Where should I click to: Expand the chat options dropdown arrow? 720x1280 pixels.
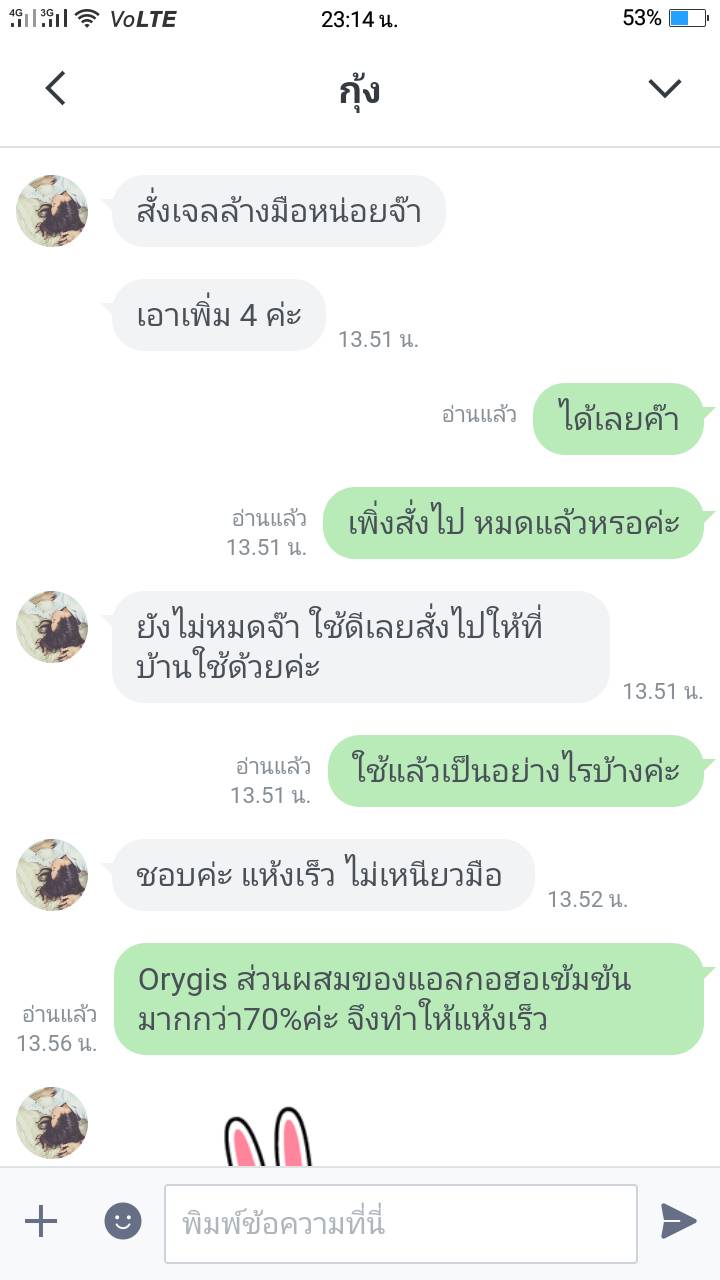[664, 89]
